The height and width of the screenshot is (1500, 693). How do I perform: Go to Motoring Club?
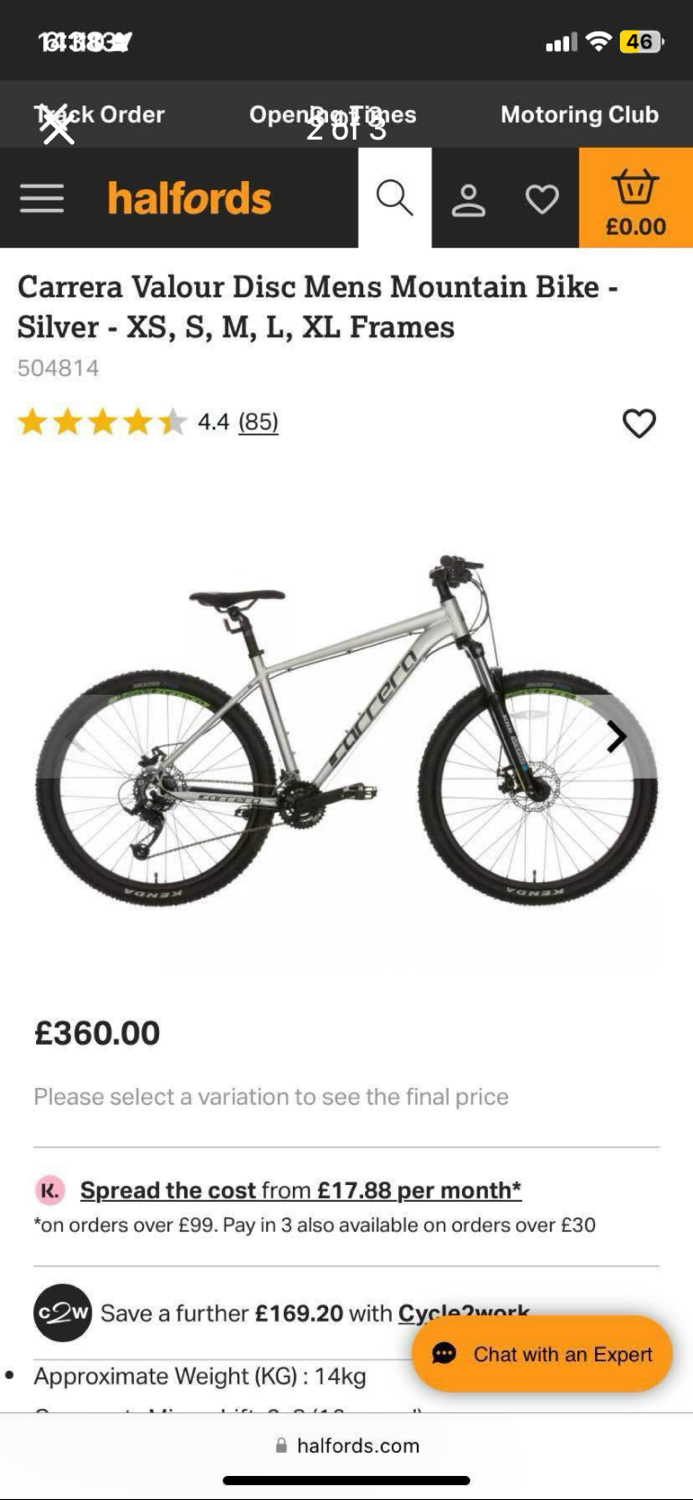[579, 114]
